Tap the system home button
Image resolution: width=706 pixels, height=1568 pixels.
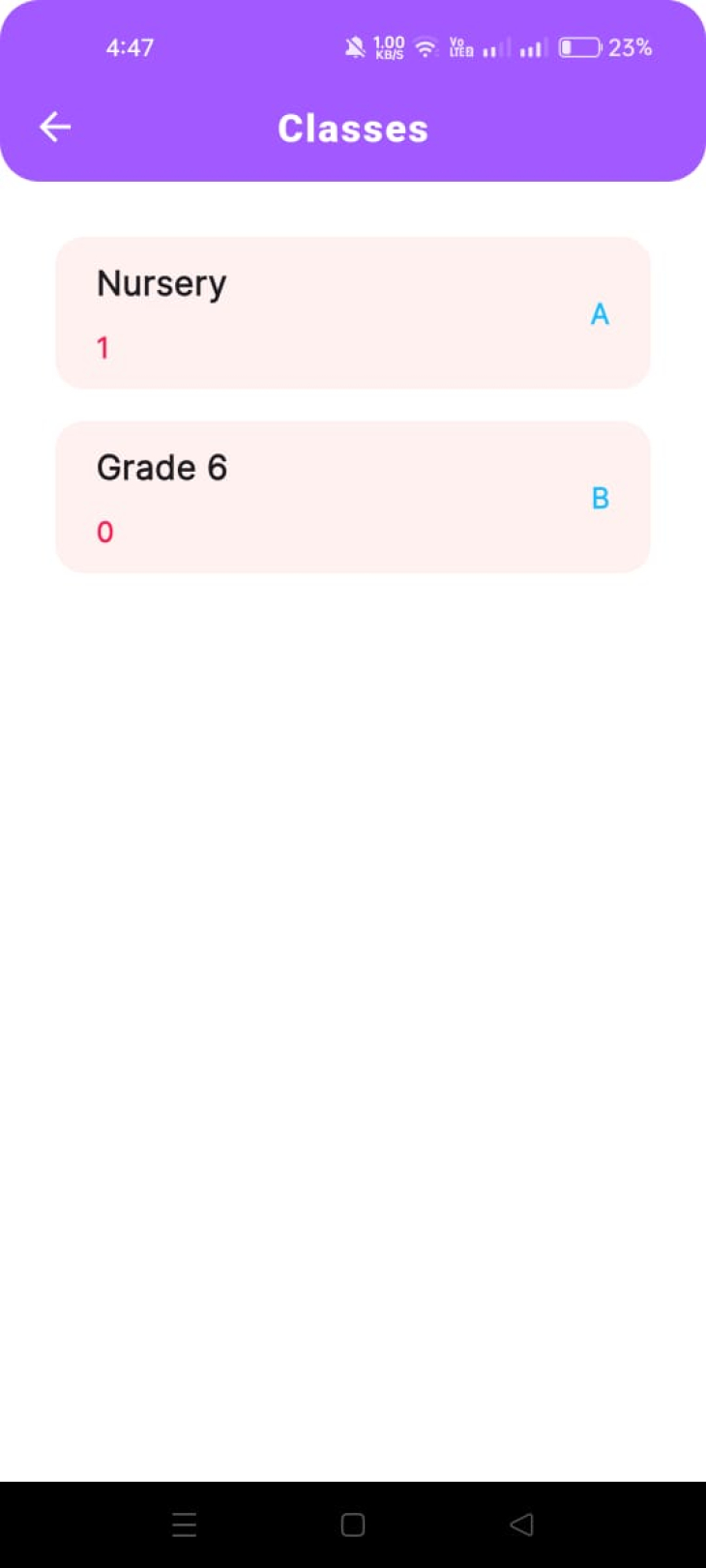point(353,1524)
